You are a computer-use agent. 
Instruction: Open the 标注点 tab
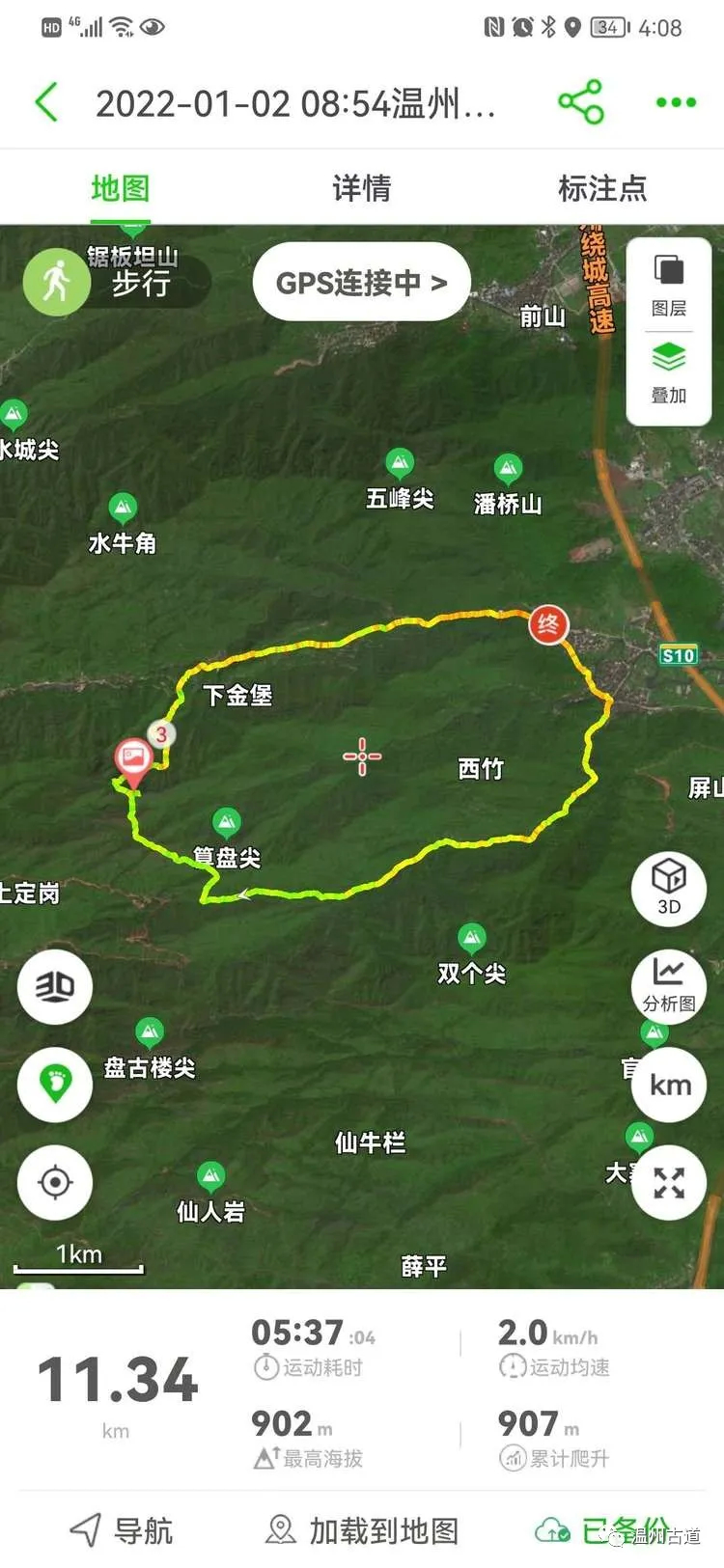pos(602,189)
